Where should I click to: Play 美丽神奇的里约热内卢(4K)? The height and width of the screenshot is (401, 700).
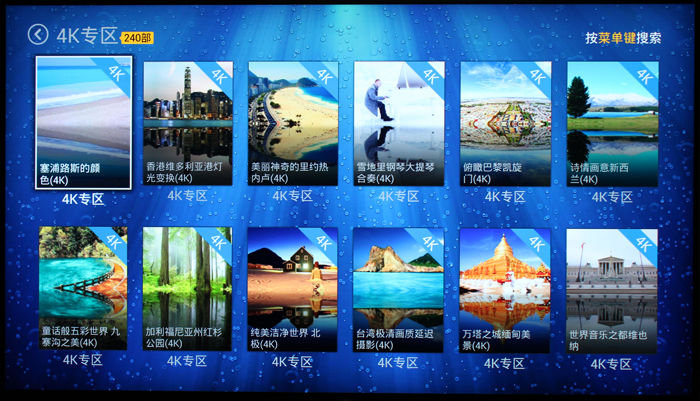click(293, 122)
